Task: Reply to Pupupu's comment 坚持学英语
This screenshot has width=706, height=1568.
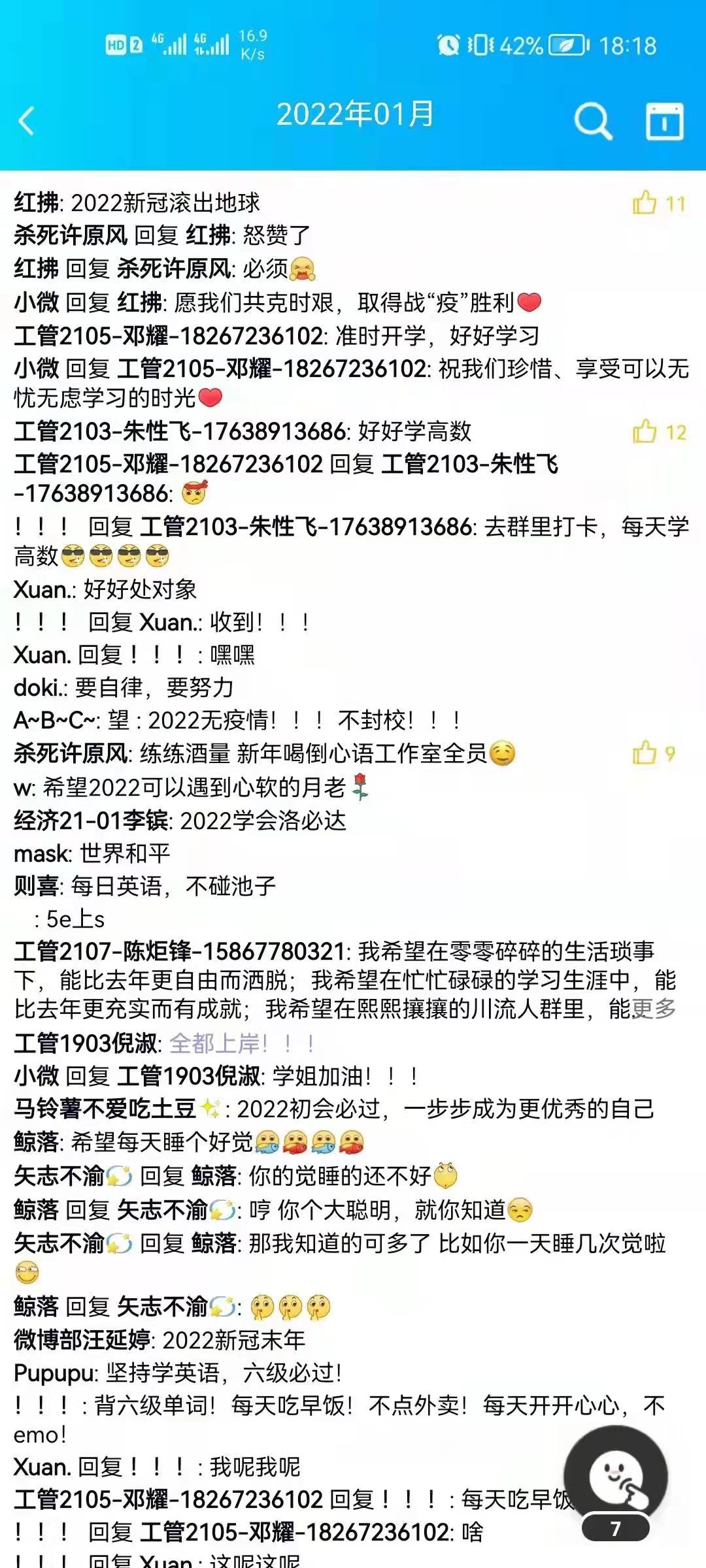Action: [x=222, y=1373]
